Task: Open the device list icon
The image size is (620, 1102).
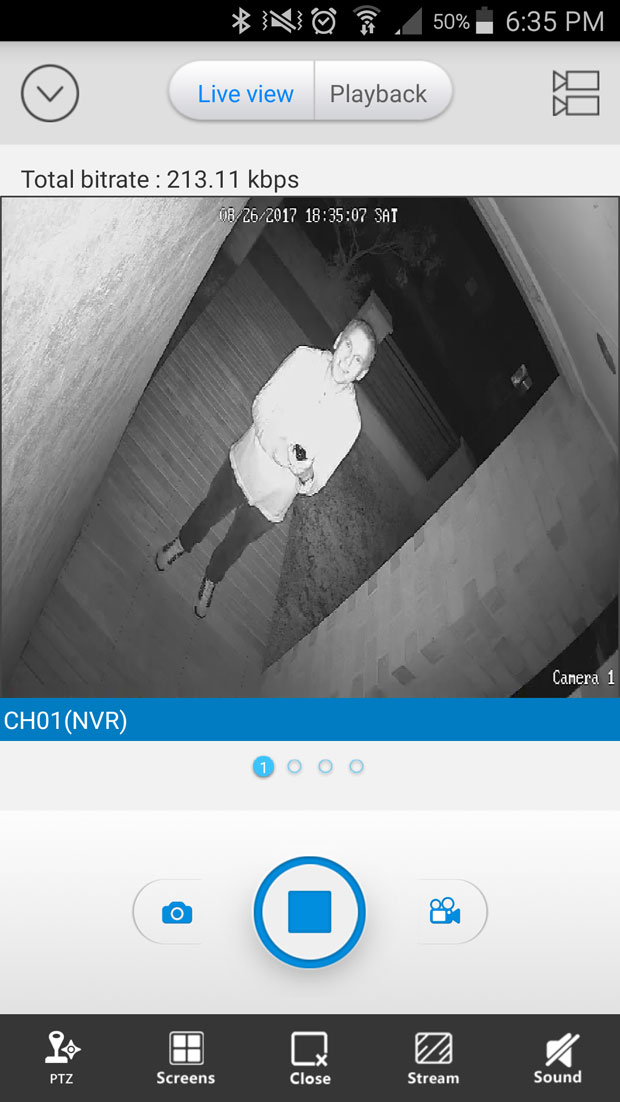Action: click(575, 93)
